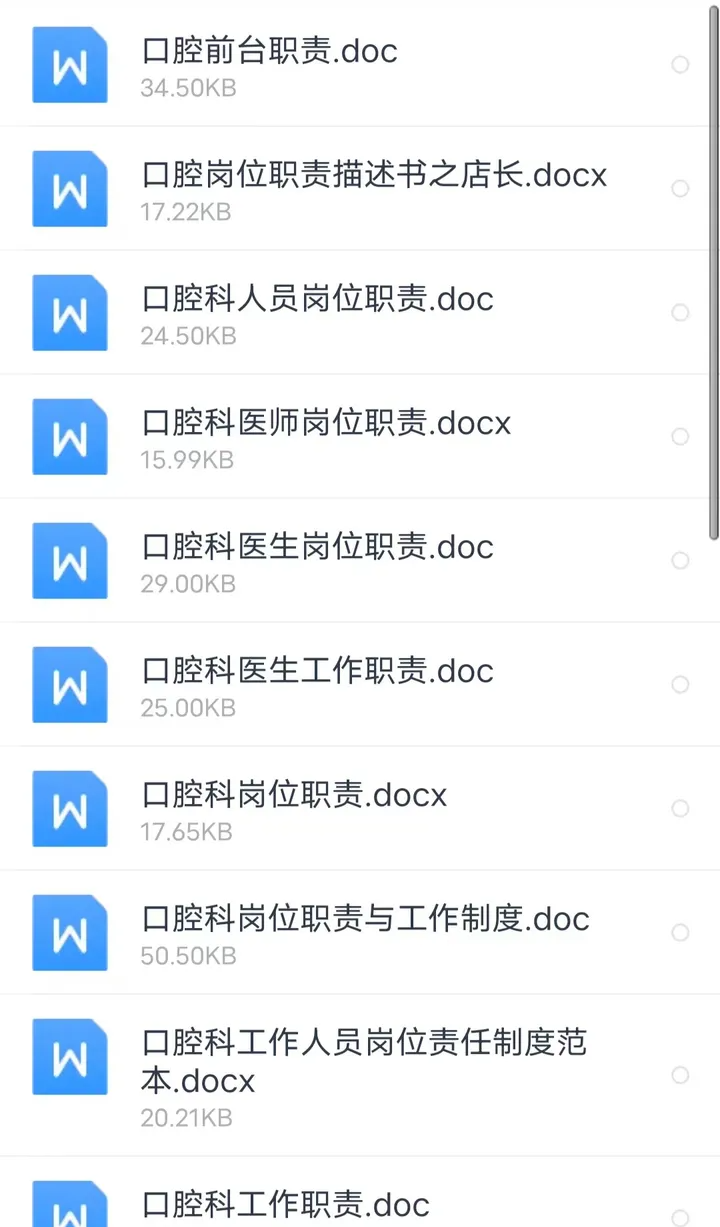The height and width of the screenshot is (1227, 720).
Task: Select the circle for 口腔岗位职责描述书之店长.docx
Action: 680,189
